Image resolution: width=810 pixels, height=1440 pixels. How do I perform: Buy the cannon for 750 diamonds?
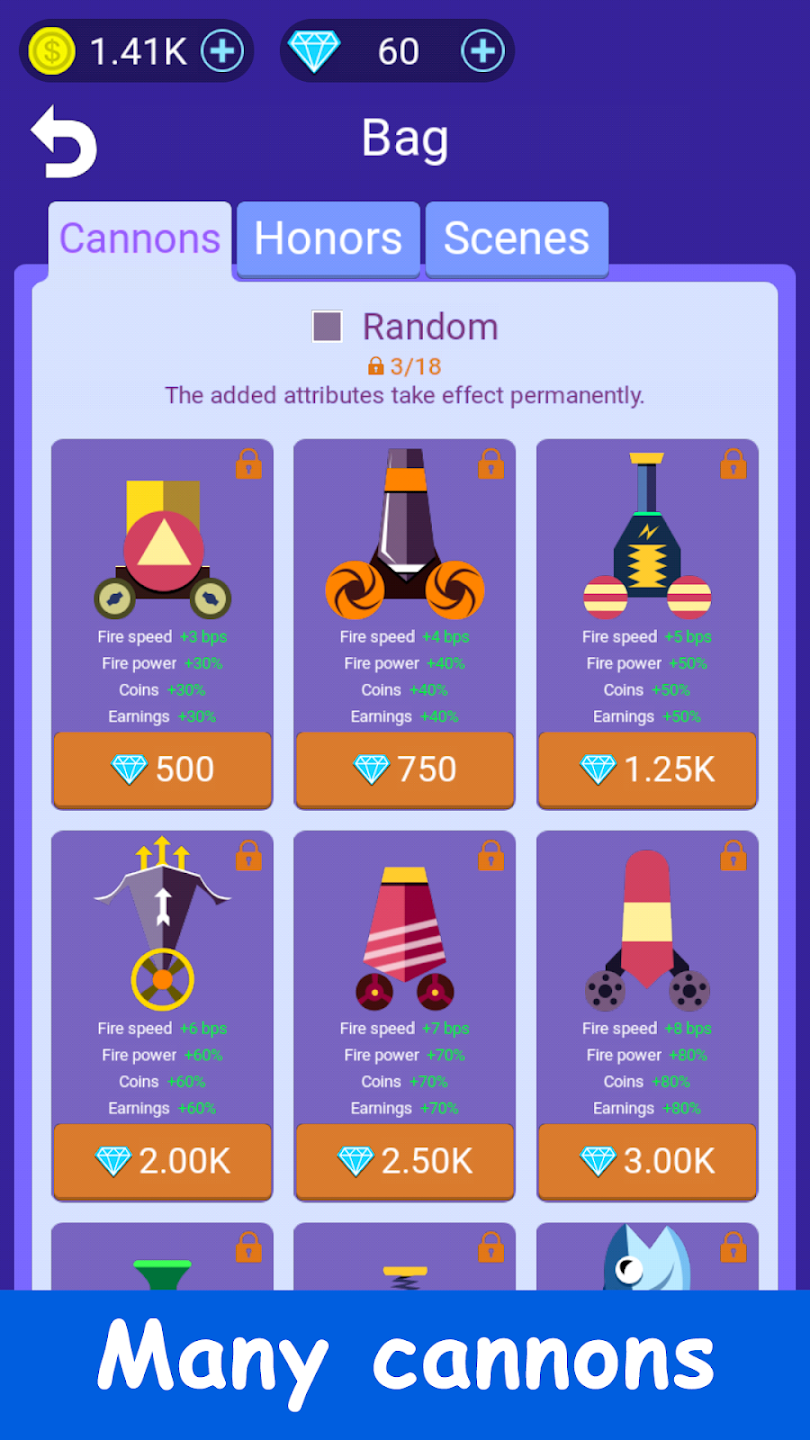click(x=404, y=769)
